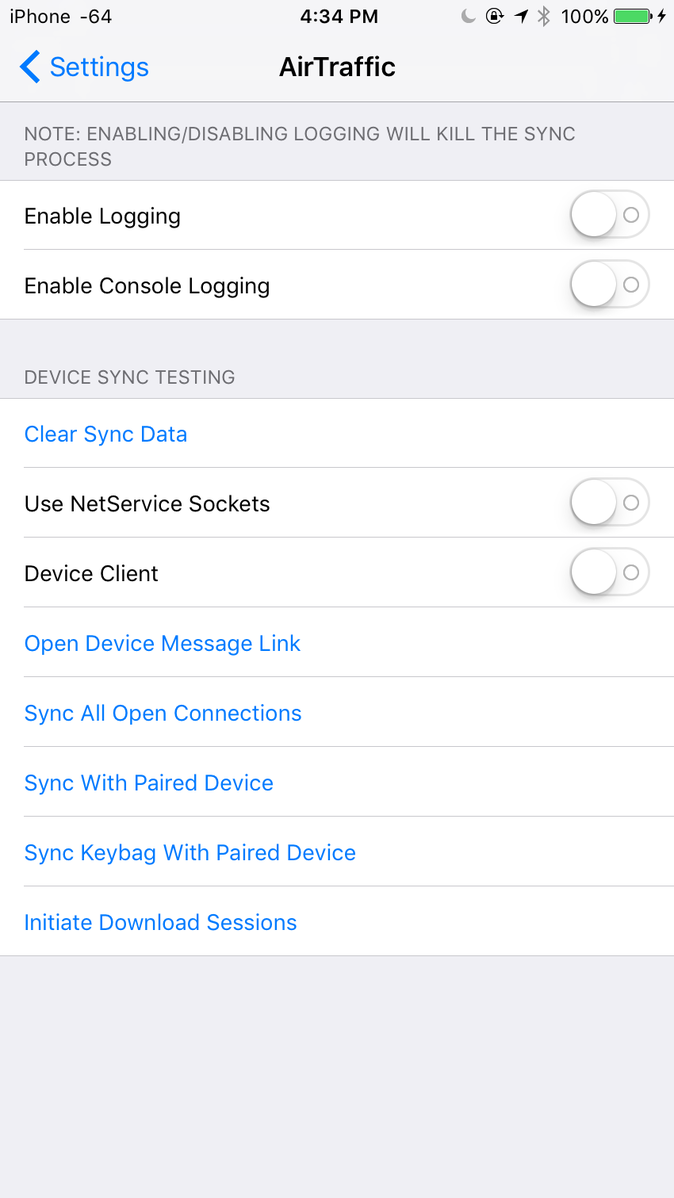Tap Clear Sync Data
This screenshot has width=674, height=1198.
tap(337, 434)
